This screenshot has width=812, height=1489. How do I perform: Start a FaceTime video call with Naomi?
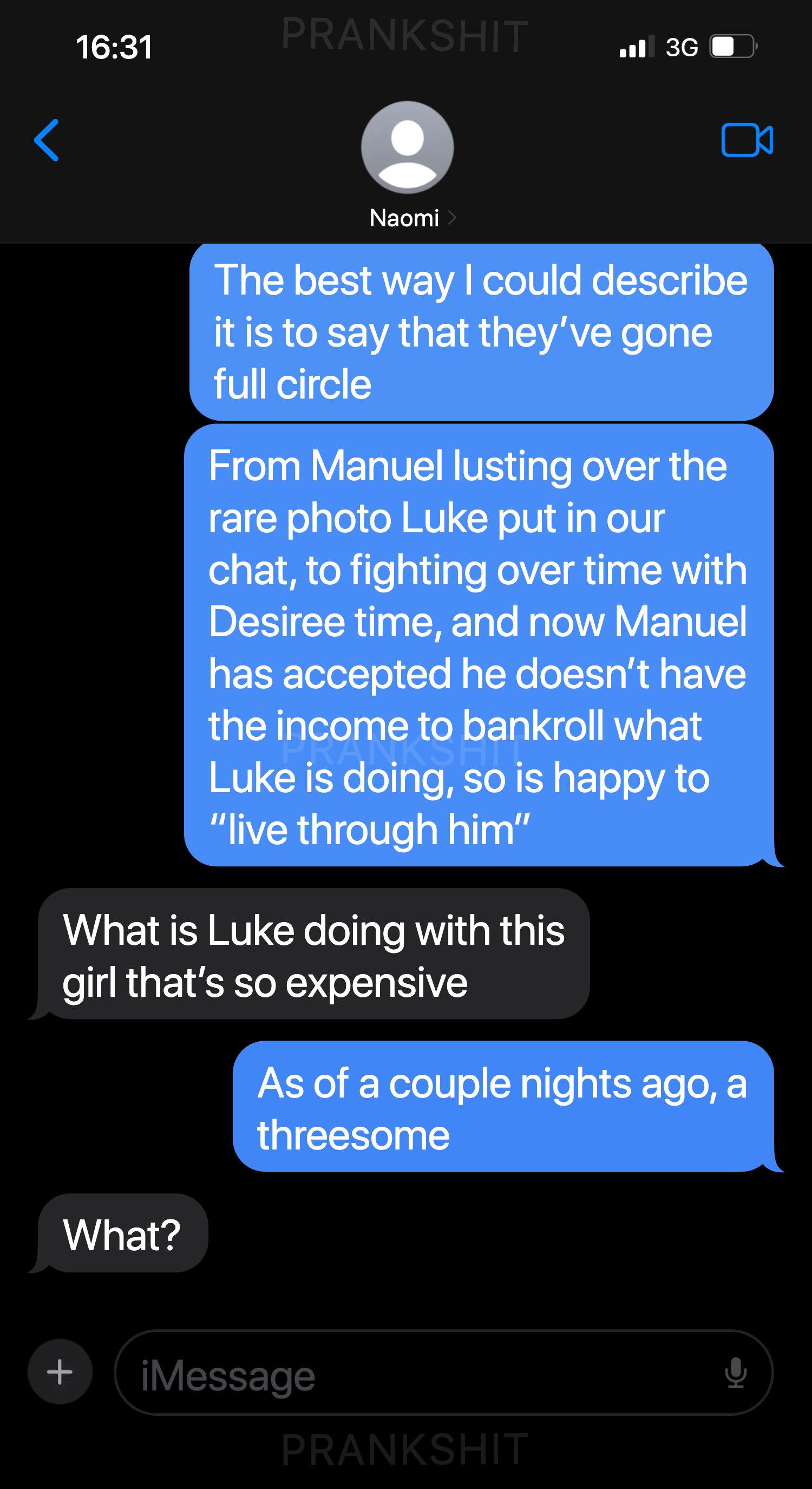[746, 140]
